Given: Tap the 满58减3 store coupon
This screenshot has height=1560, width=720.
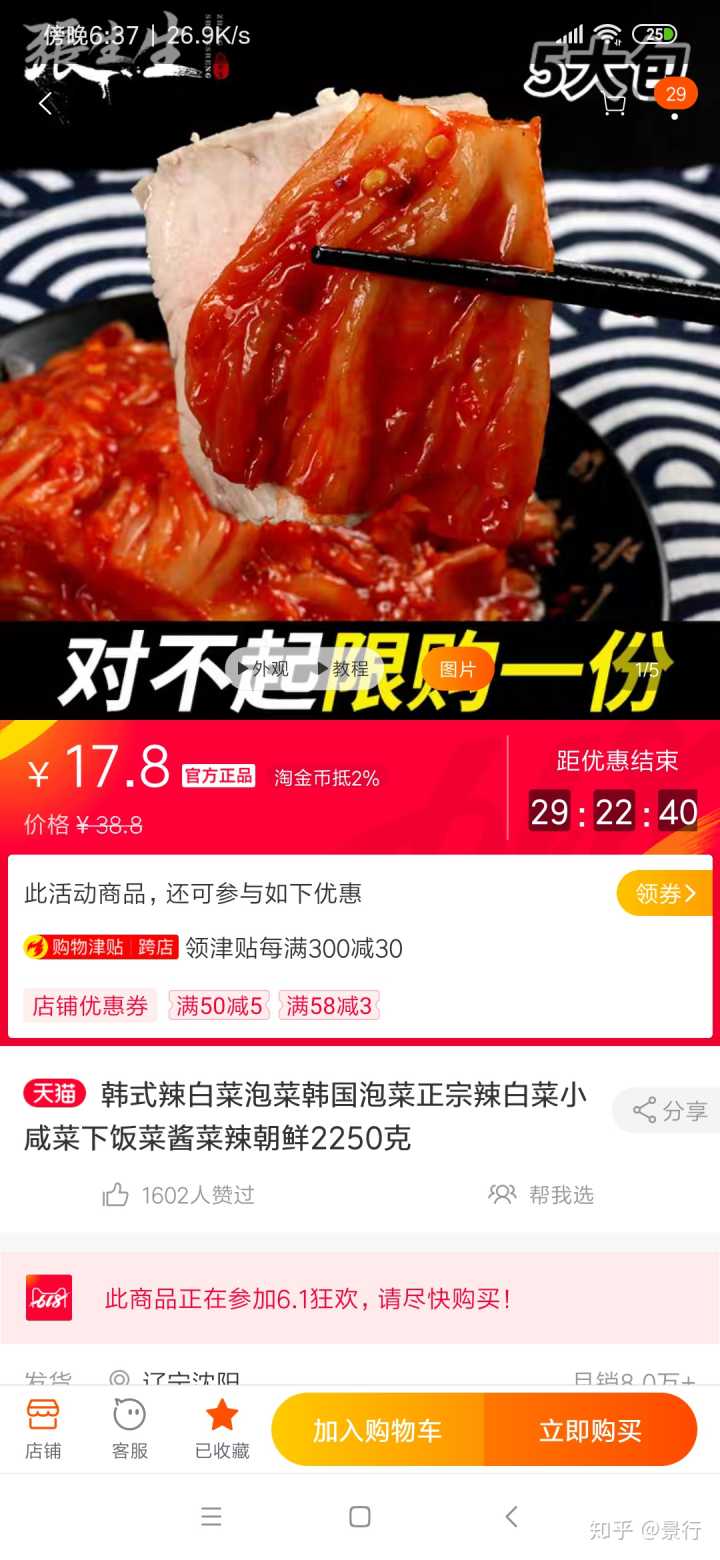Looking at the screenshot, I should [x=329, y=1006].
